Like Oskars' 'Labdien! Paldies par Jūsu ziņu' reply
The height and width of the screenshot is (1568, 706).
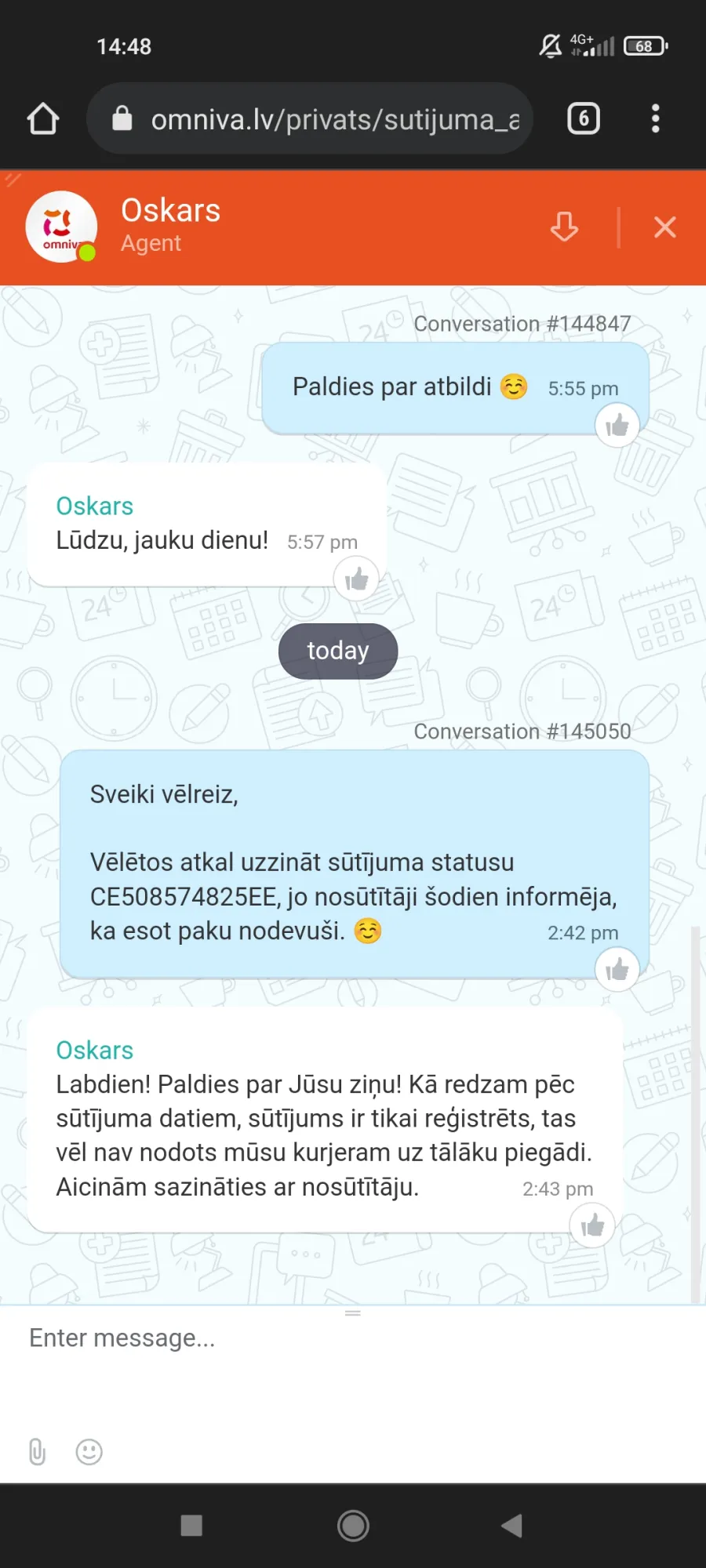592,1225
